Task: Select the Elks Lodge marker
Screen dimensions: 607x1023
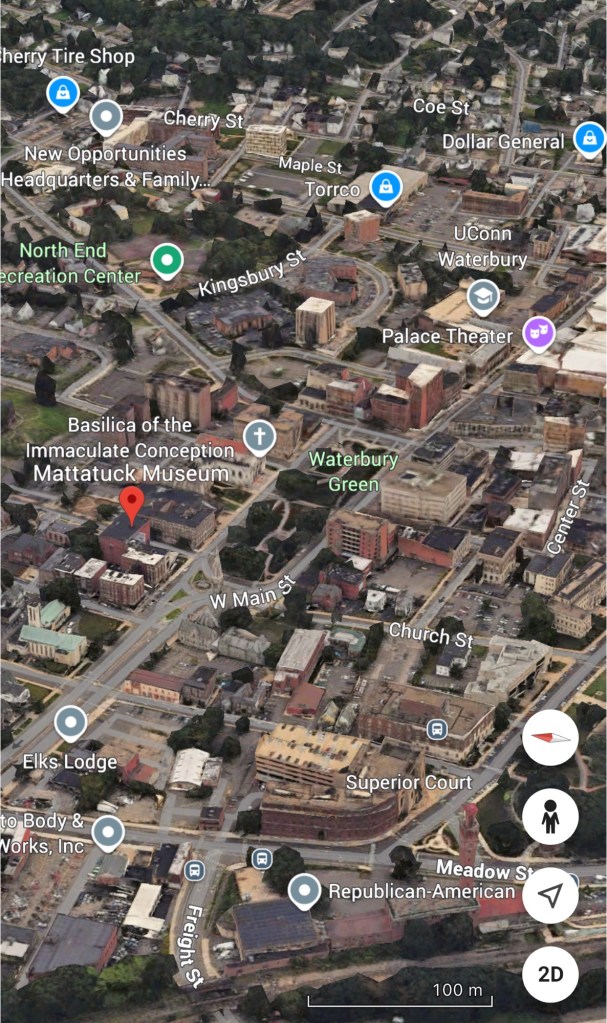Action: pyautogui.click(x=70, y=722)
